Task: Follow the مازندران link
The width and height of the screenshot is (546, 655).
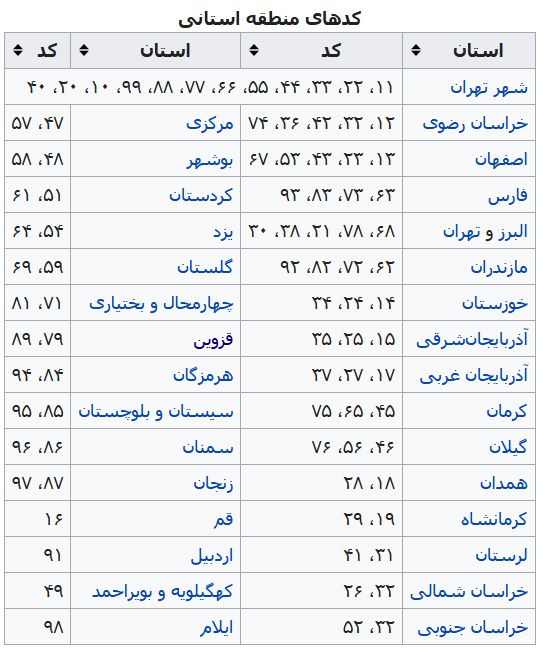Action: coord(499,267)
